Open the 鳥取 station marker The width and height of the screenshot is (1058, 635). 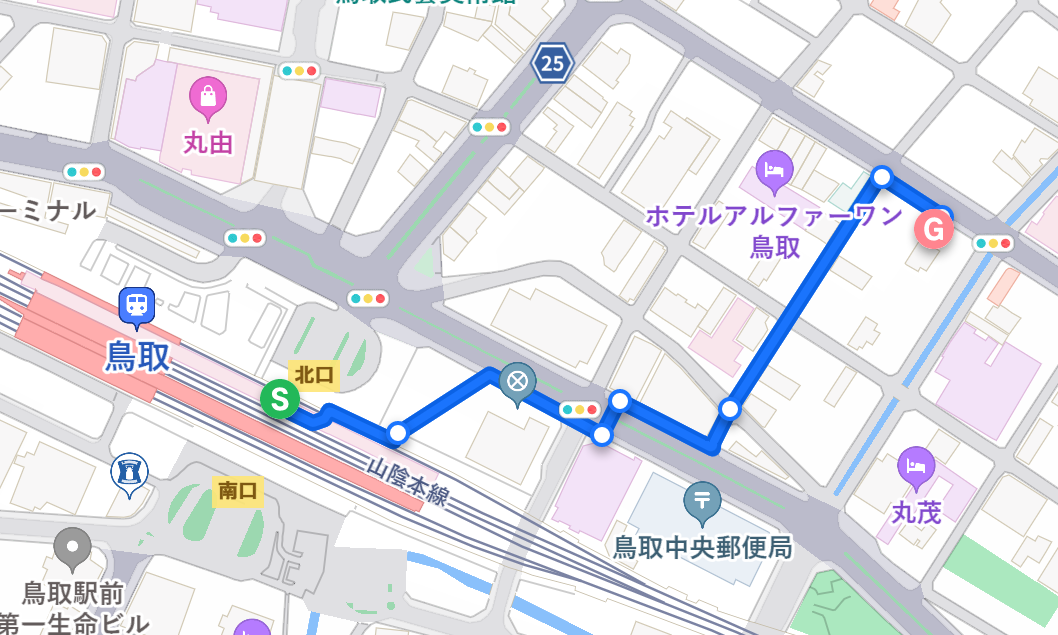tap(137, 306)
